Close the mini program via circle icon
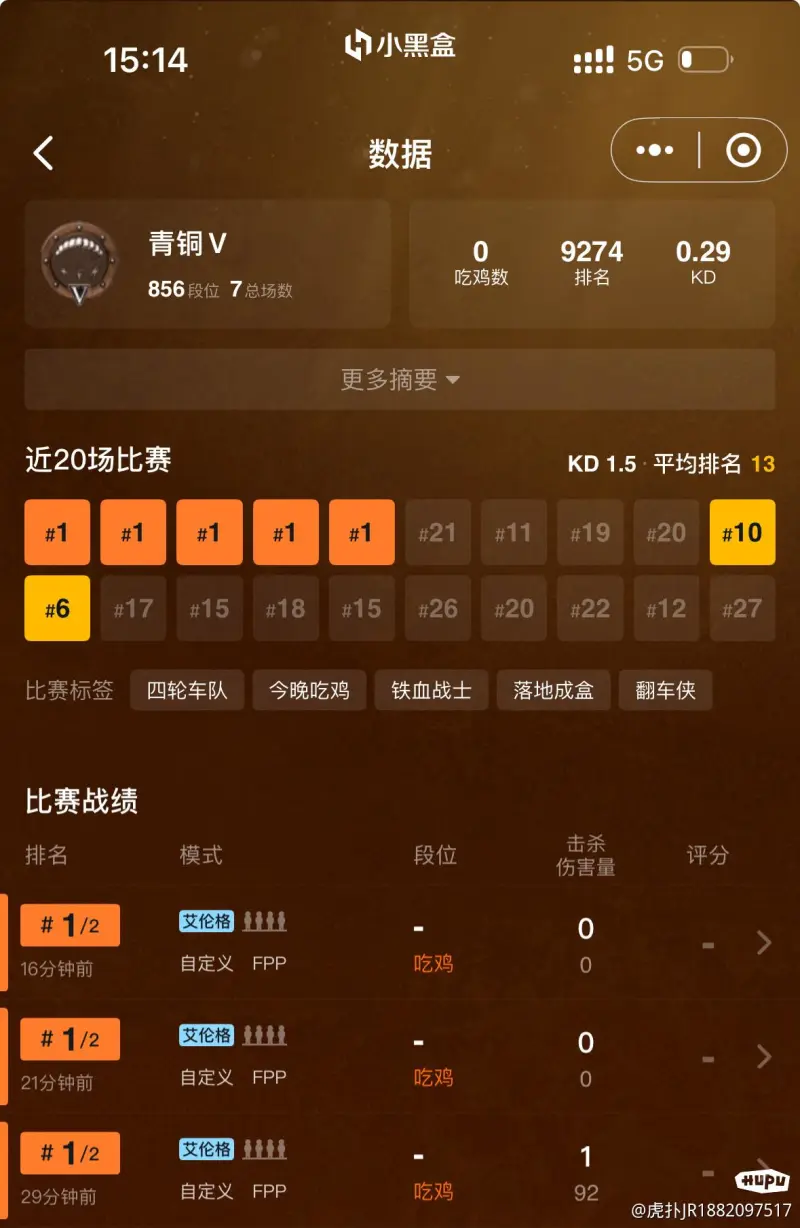 tap(743, 151)
